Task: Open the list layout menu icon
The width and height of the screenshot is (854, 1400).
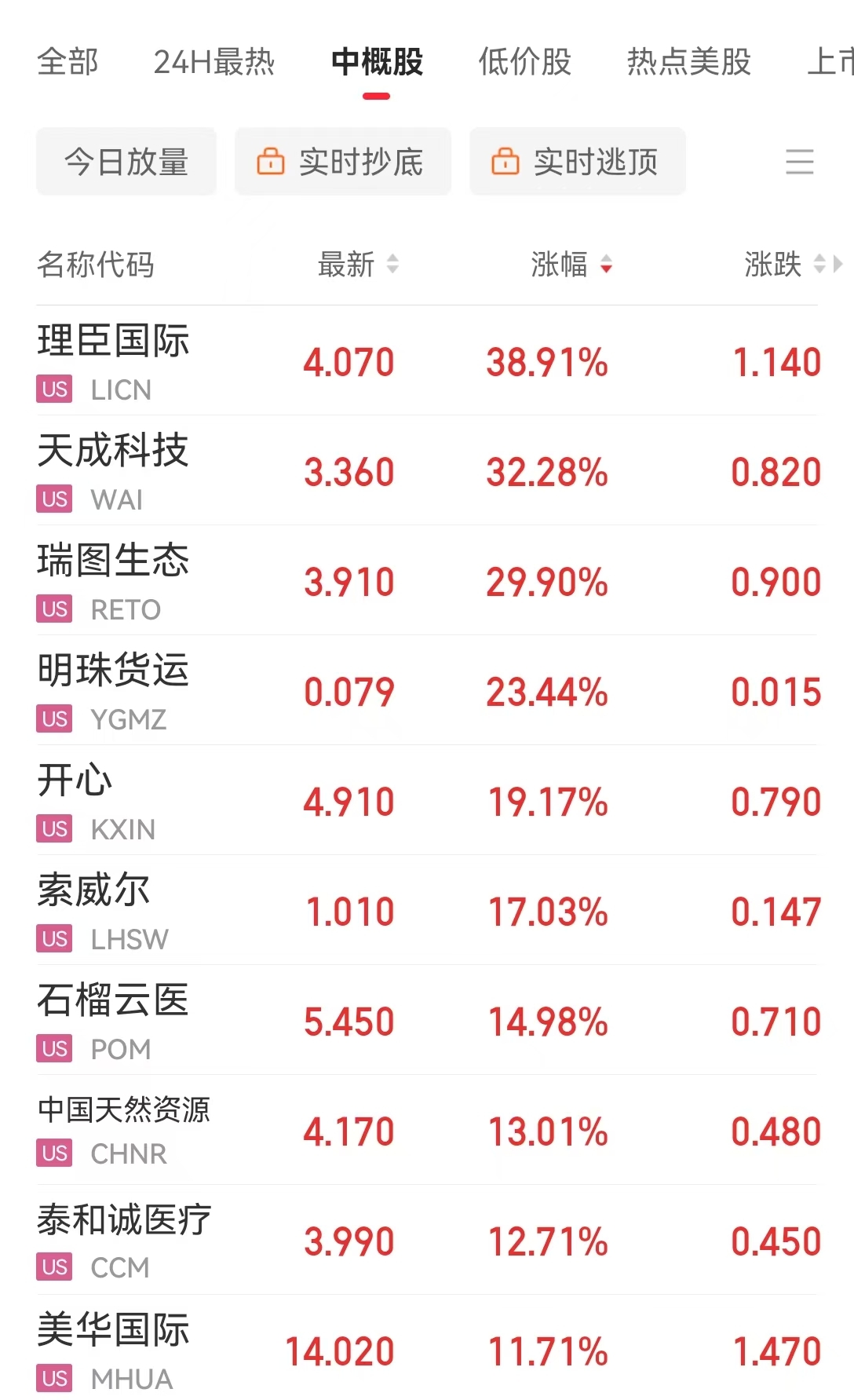Action: tap(799, 162)
